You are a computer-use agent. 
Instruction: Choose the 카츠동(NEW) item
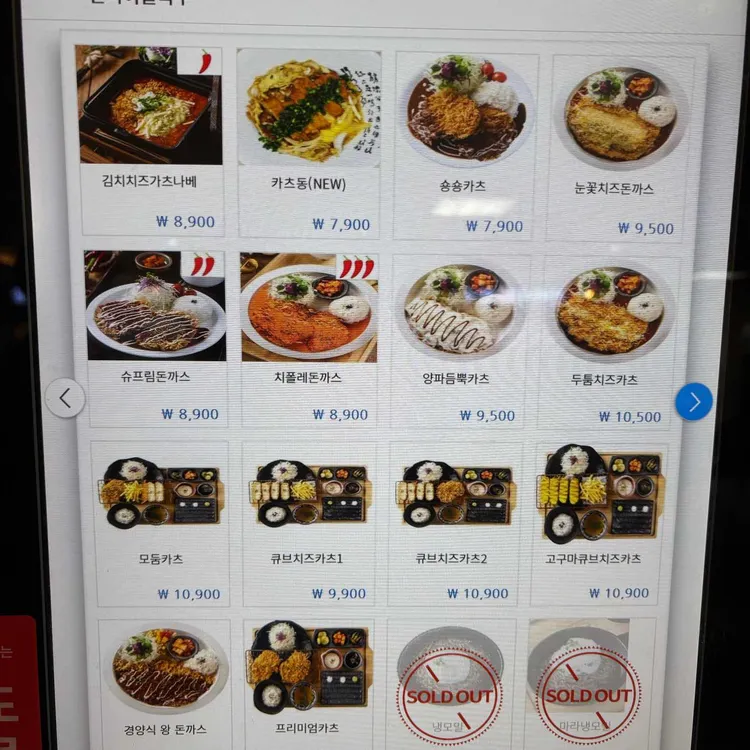[x=308, y=140]
